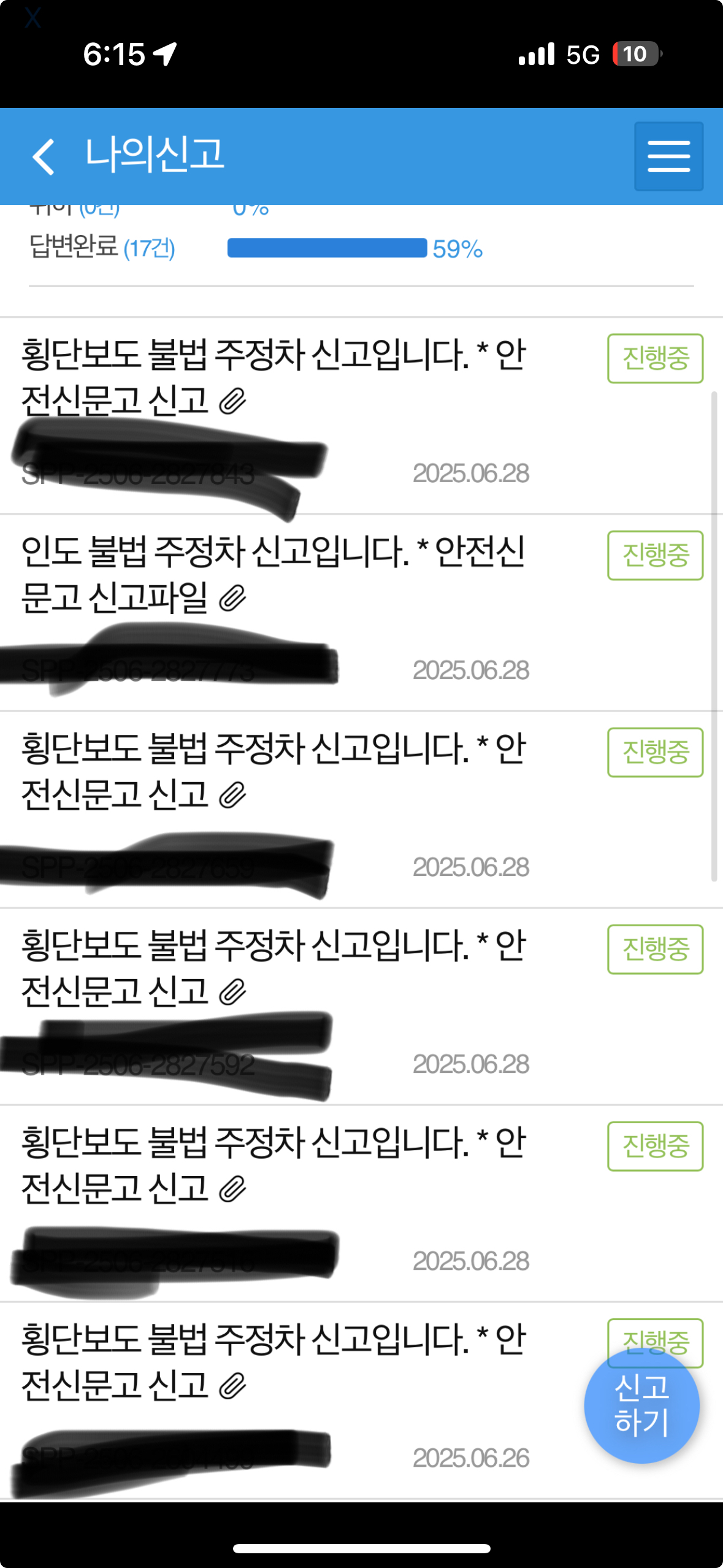723x1568 pixels.
Task: Tap the 신고하기 floating button
Action: 641,1405
